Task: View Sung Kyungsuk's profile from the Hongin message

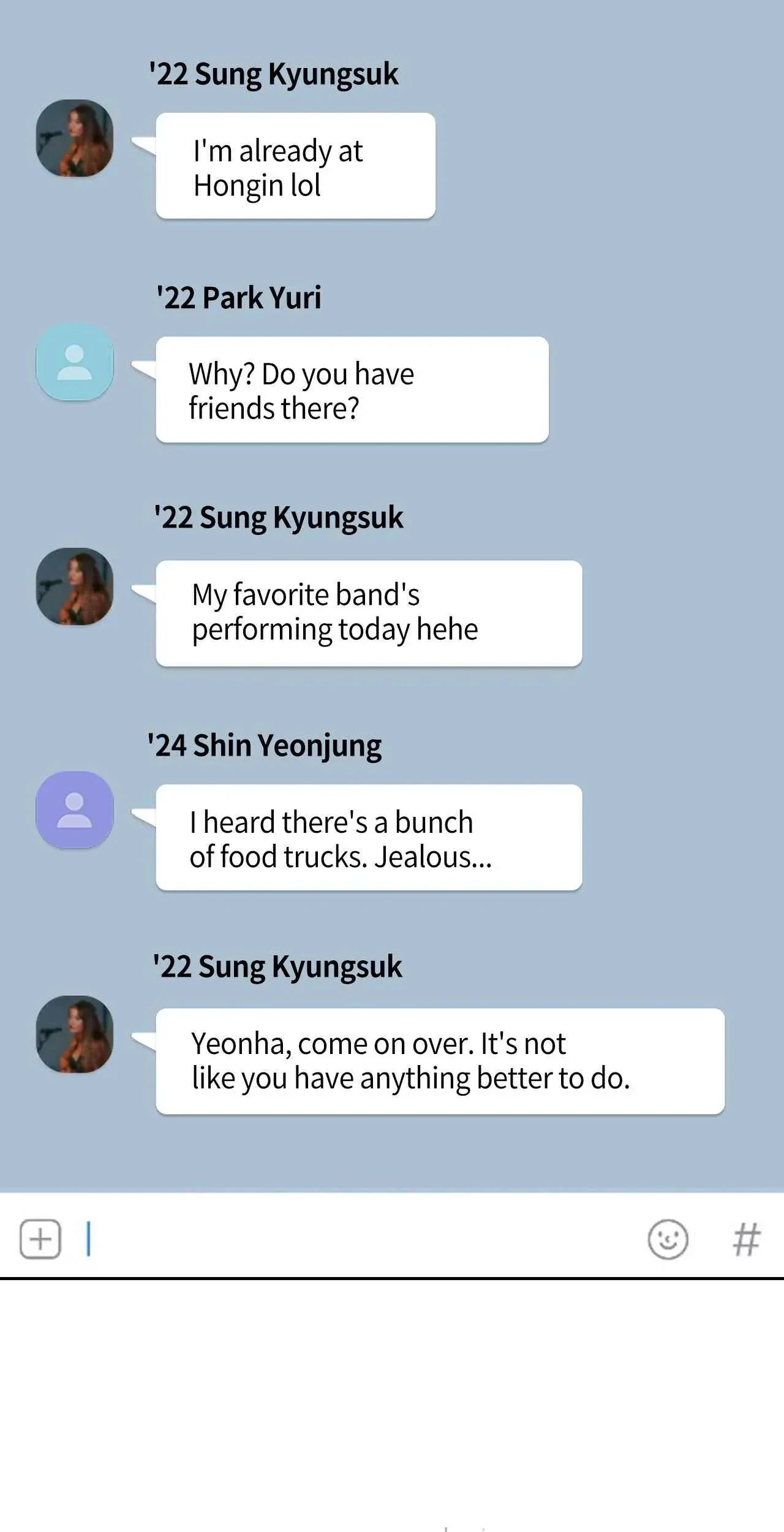Action: click(x=75, y=138)
